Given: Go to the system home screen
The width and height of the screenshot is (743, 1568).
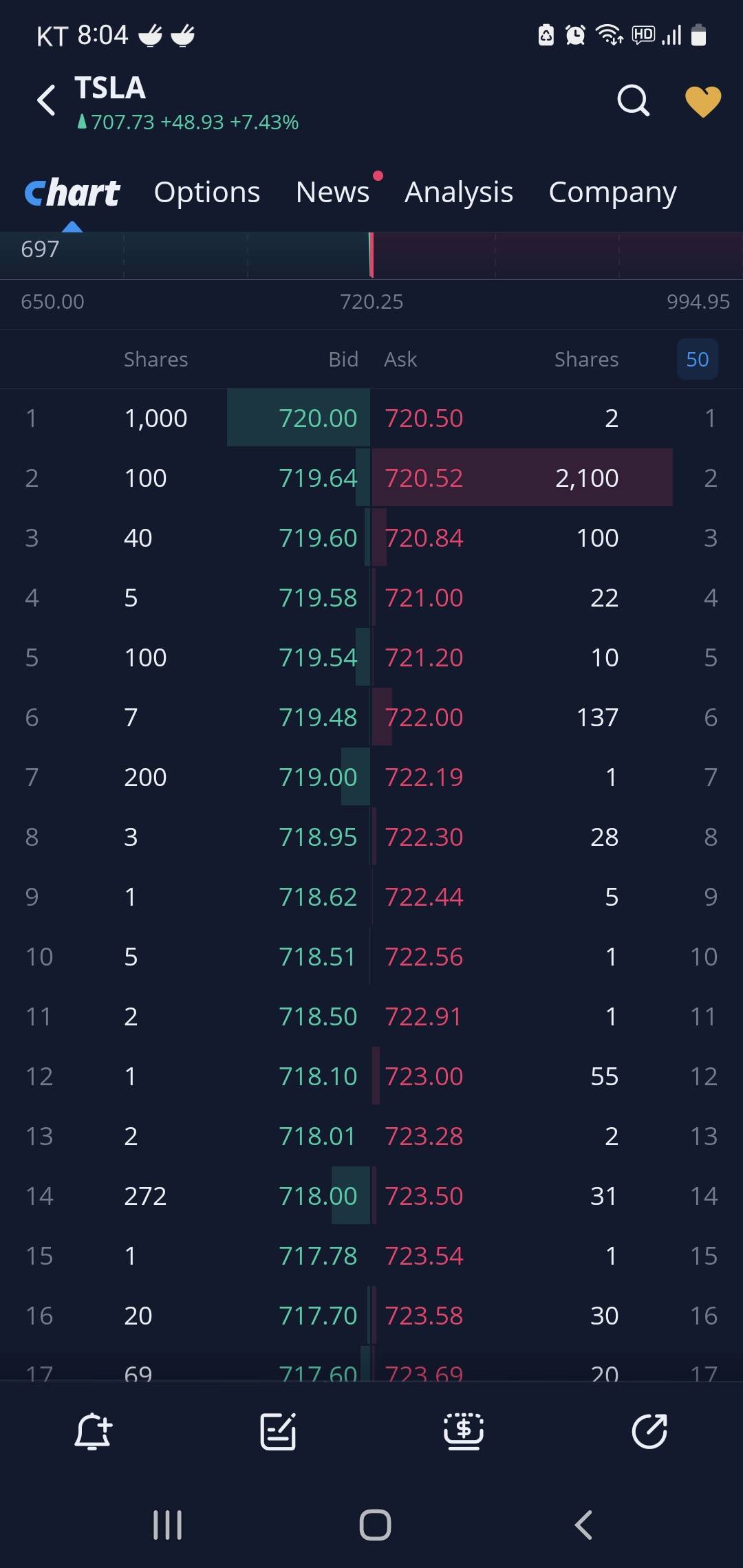Looking at the screenshot, I should click(375, 1525).
